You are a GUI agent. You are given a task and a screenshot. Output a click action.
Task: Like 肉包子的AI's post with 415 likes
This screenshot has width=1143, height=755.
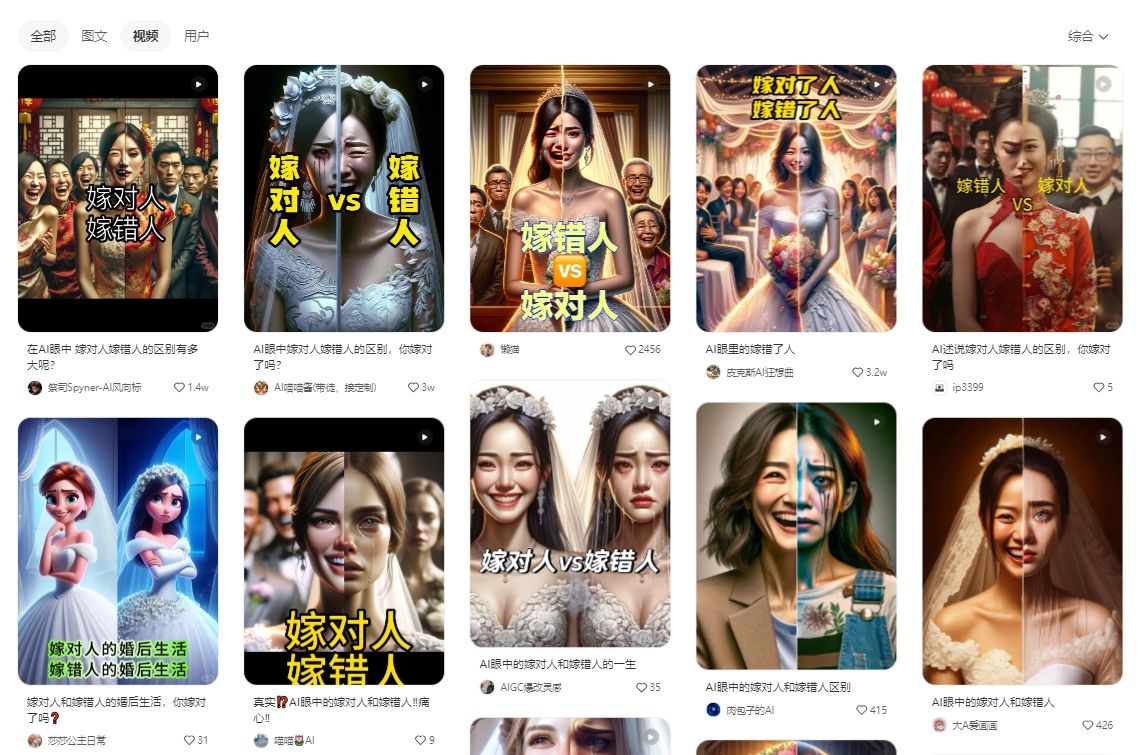862,710
